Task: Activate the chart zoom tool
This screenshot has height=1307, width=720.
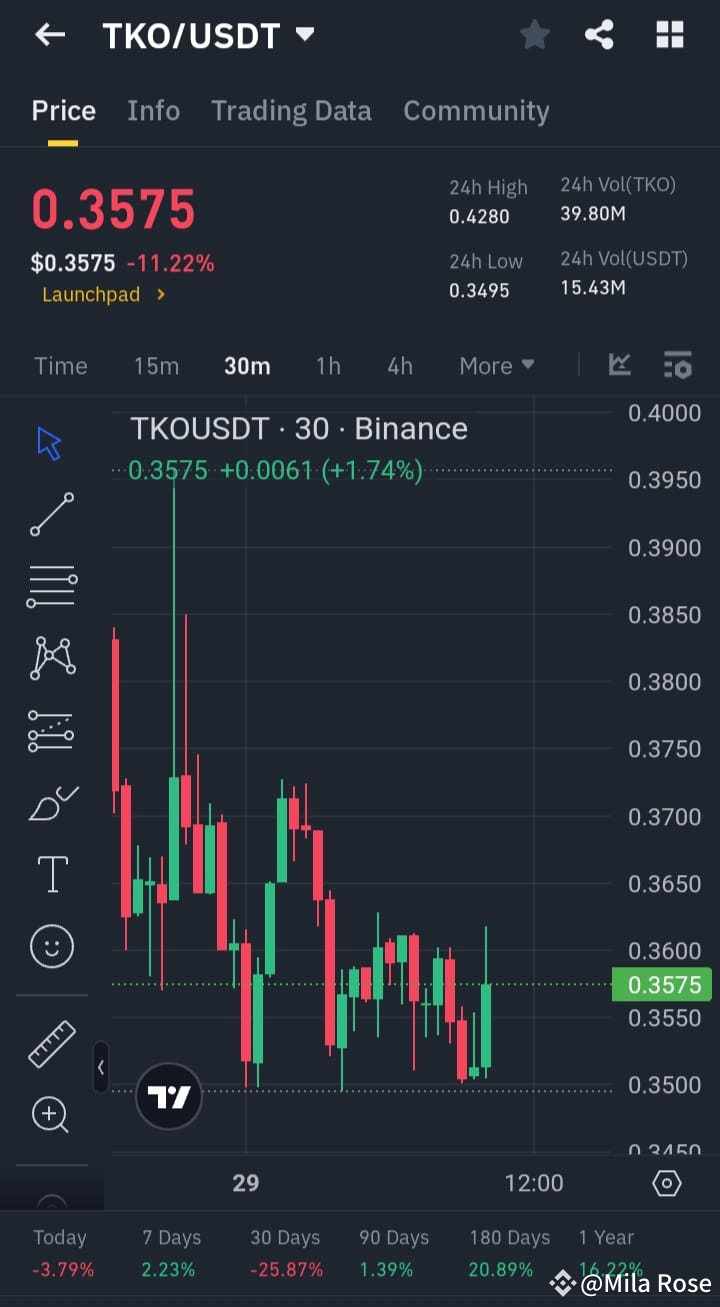Action: (50, 1114)
